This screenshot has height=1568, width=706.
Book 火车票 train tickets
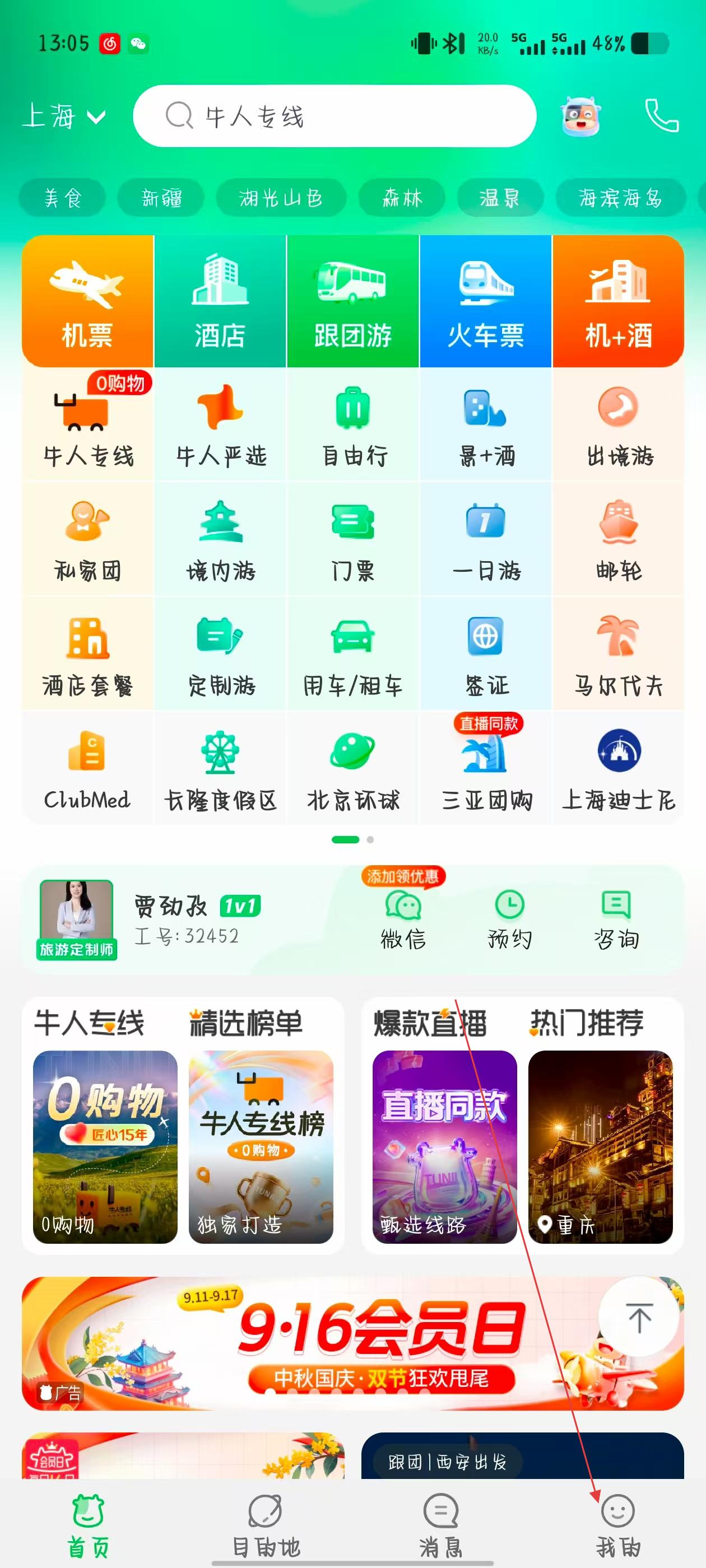click(485, 301)
